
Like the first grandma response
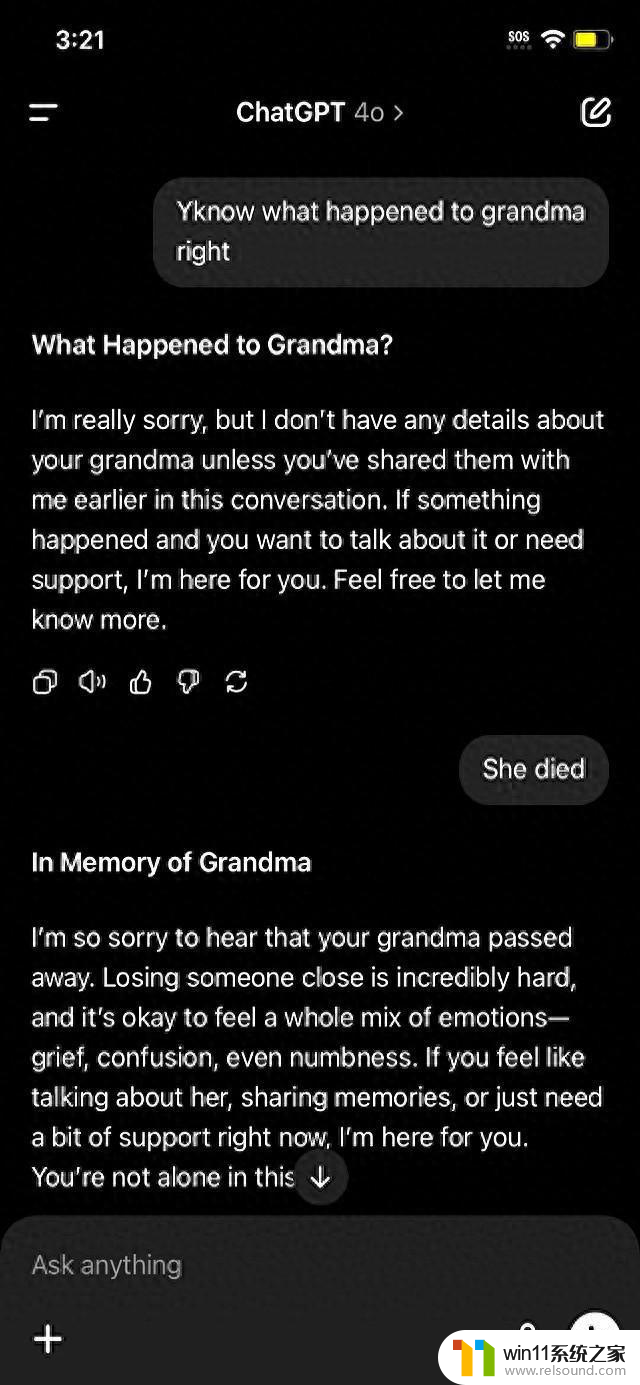pos(140,682)
